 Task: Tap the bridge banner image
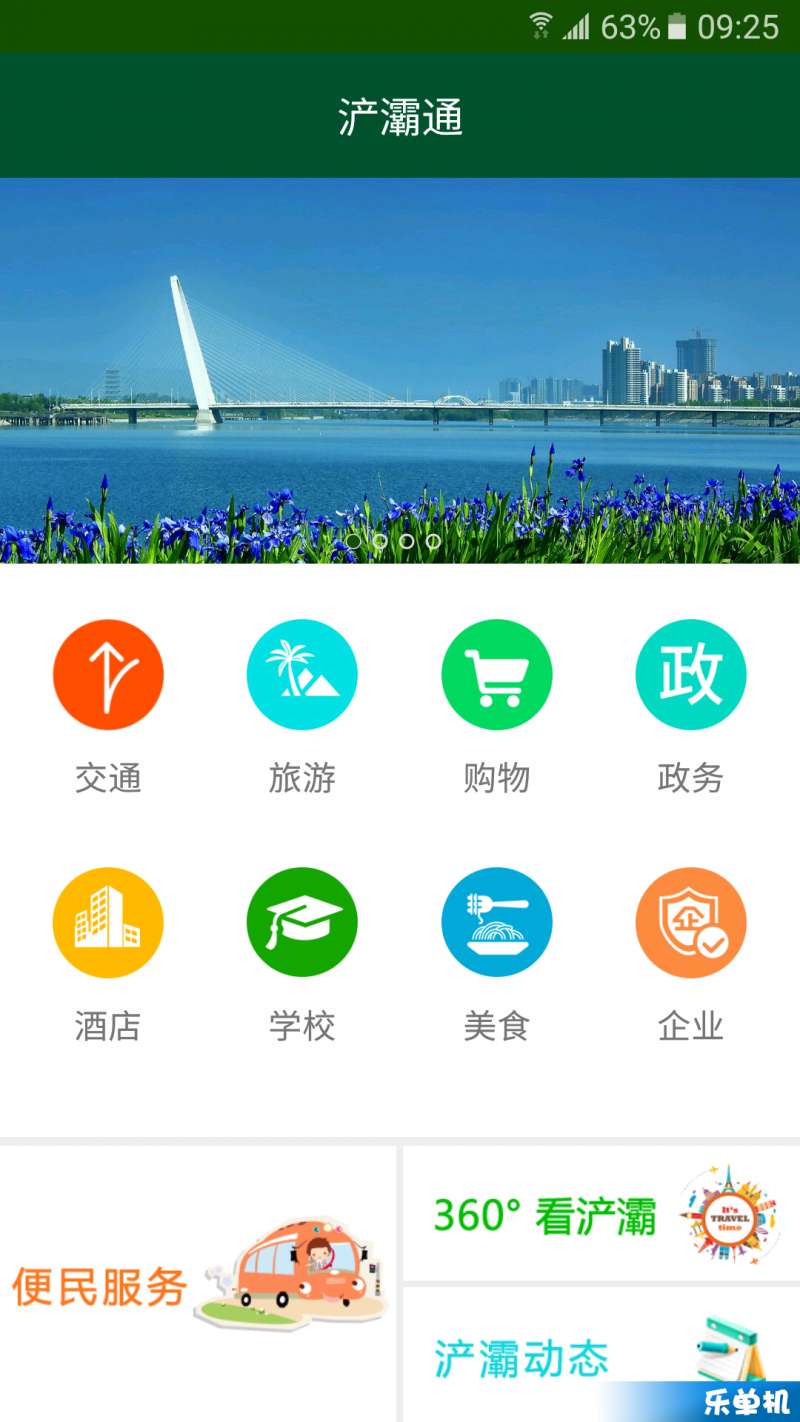[x=400, y=370]
